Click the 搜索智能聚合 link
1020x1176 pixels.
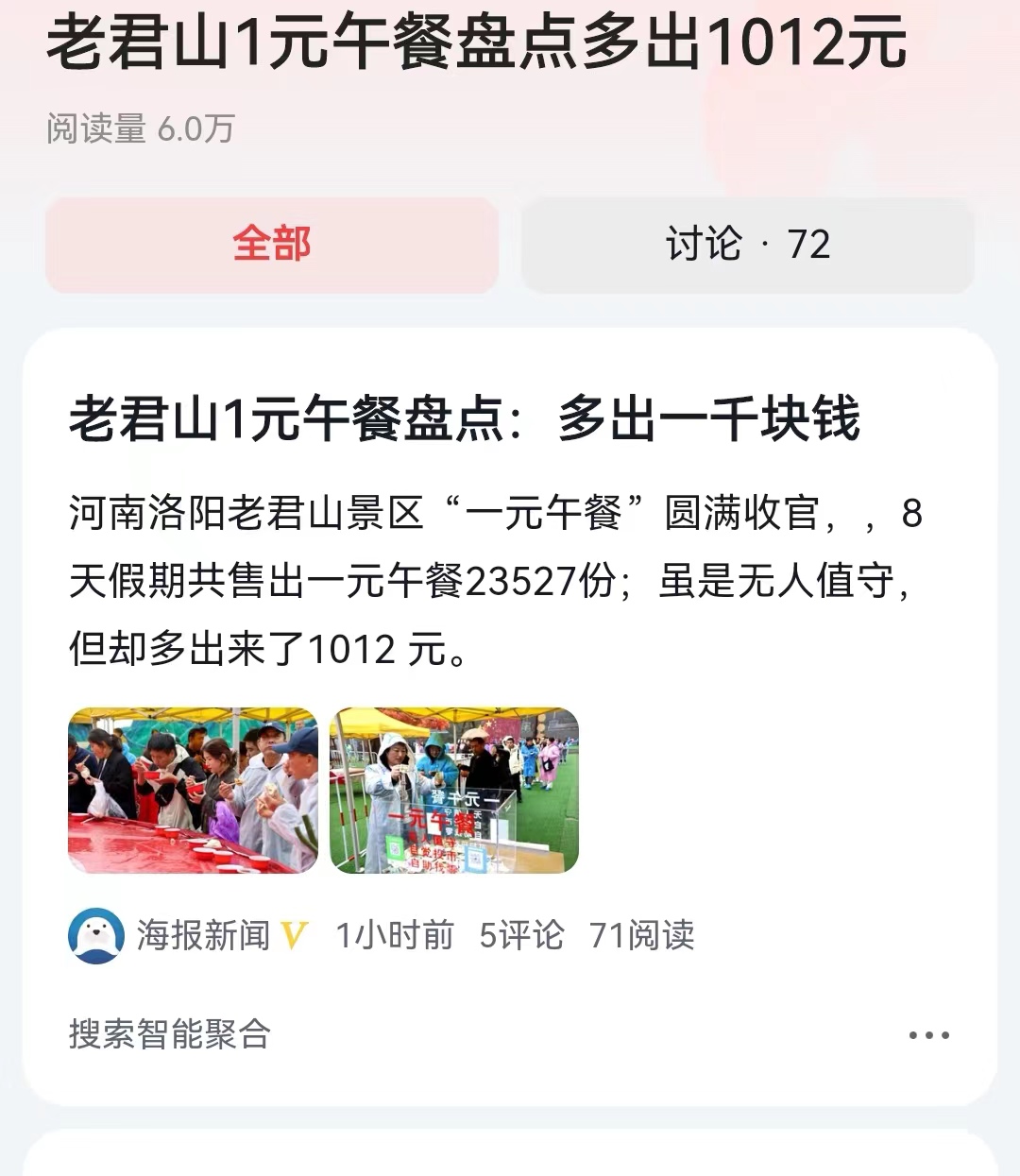[x=168, y=1035]
